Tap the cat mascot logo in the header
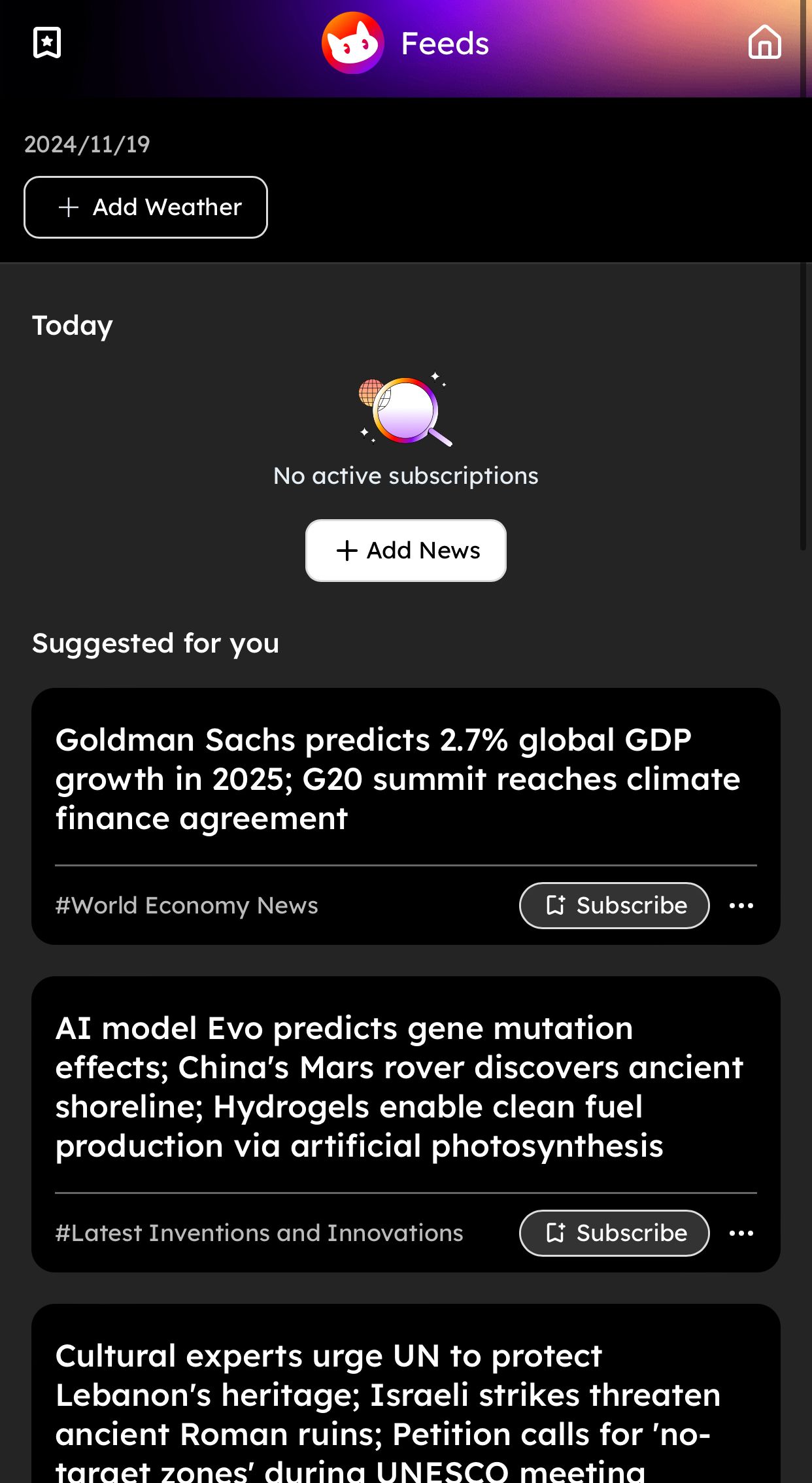The width and height of the screenshot is (812, 1483). [x=353, y=43]
